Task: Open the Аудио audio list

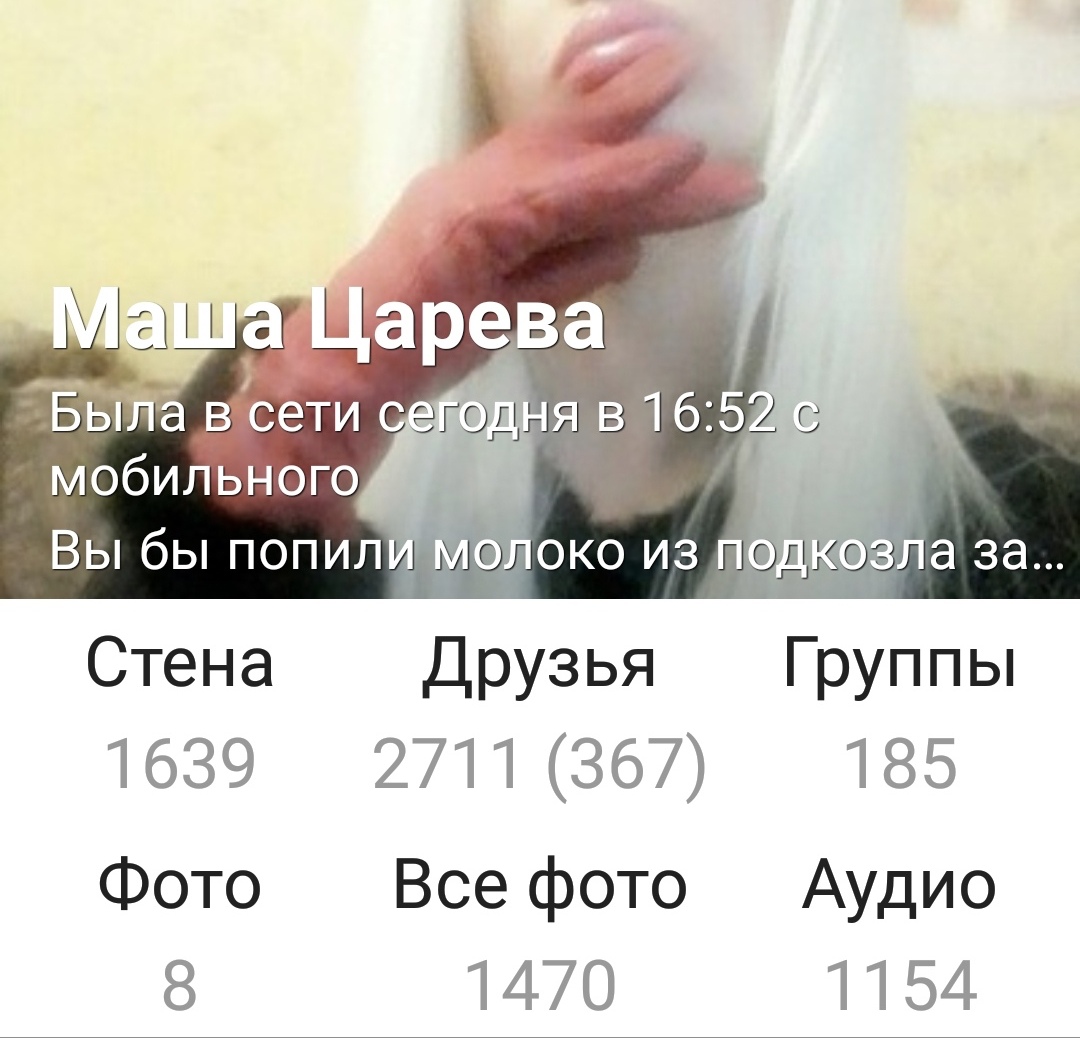Action: [x=900, y=930]
